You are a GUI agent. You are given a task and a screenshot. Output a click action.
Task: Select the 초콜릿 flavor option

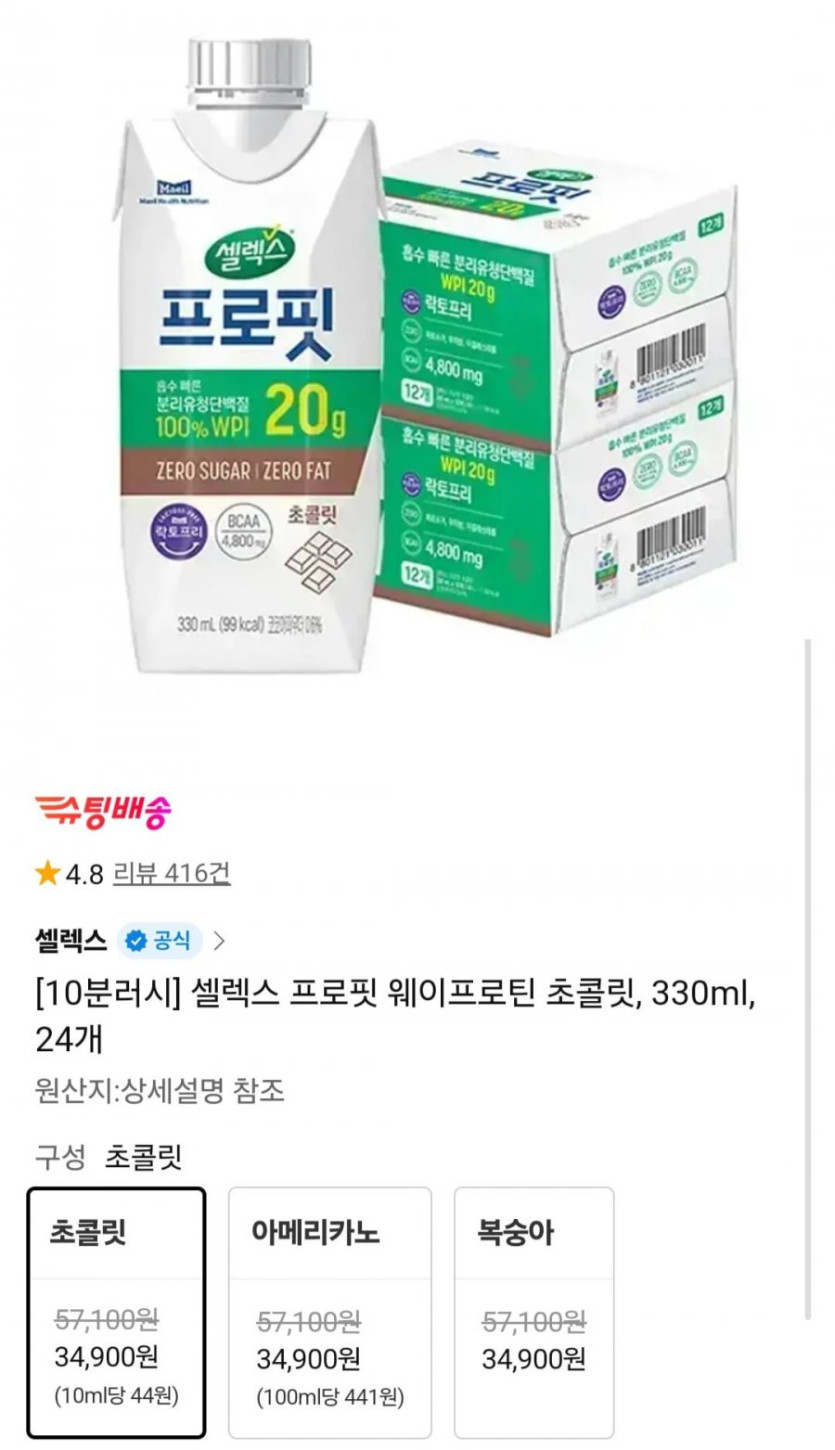point(116,1311)
